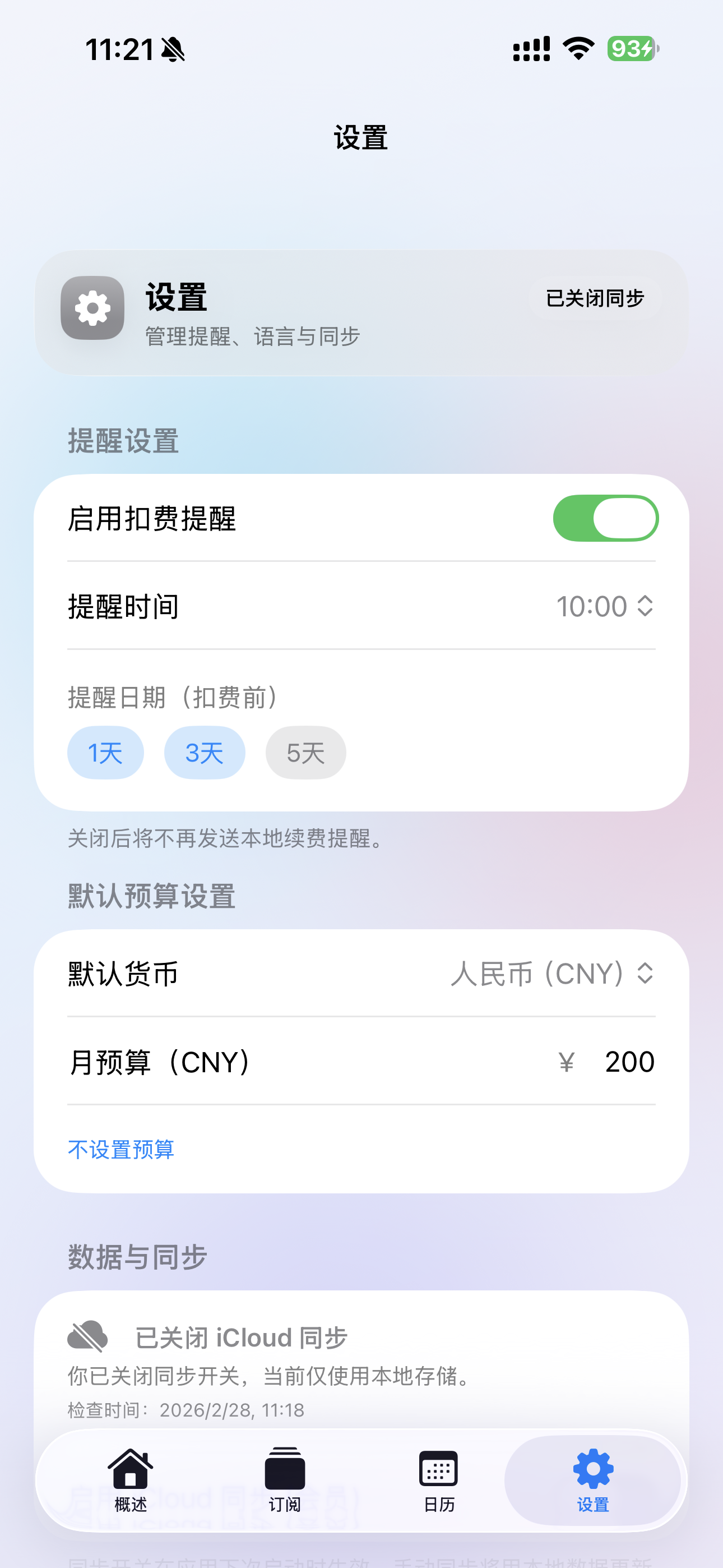The image size is (723, 1568).
Task: Tap the 月预算 amount field showing 200
Action: (x=630, y=1062)
